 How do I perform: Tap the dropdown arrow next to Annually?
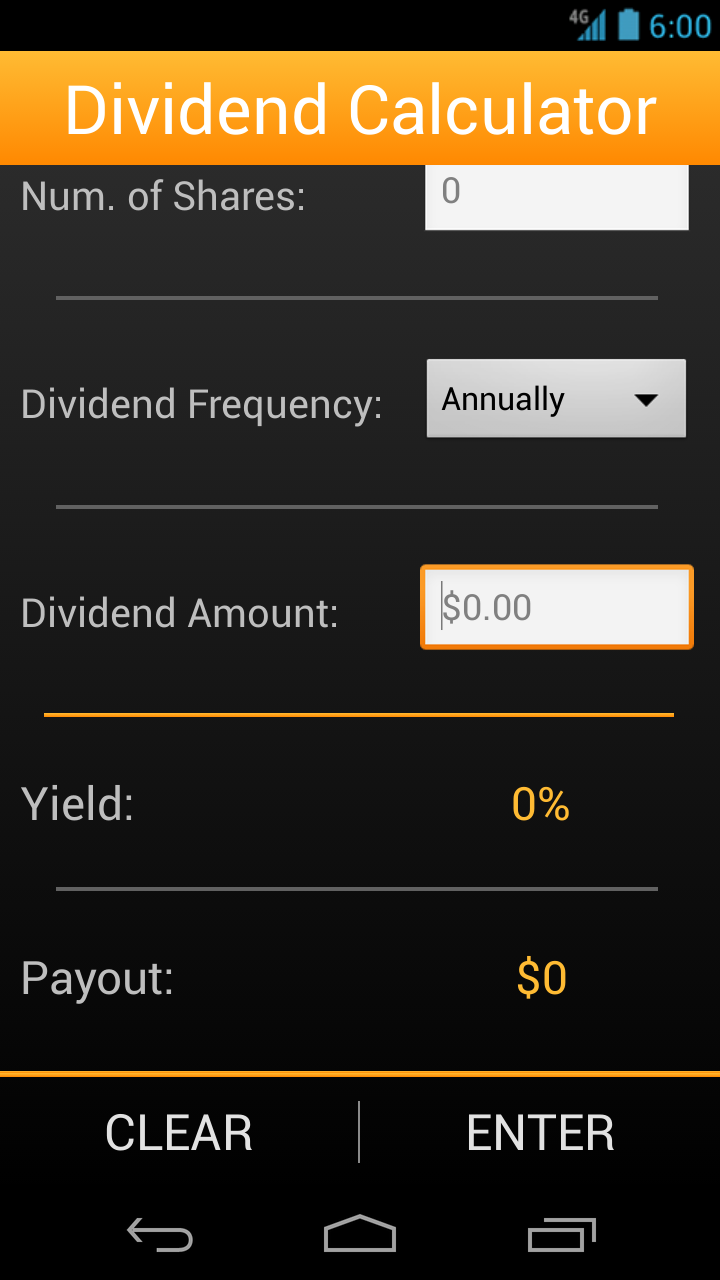tap(651, 398)
